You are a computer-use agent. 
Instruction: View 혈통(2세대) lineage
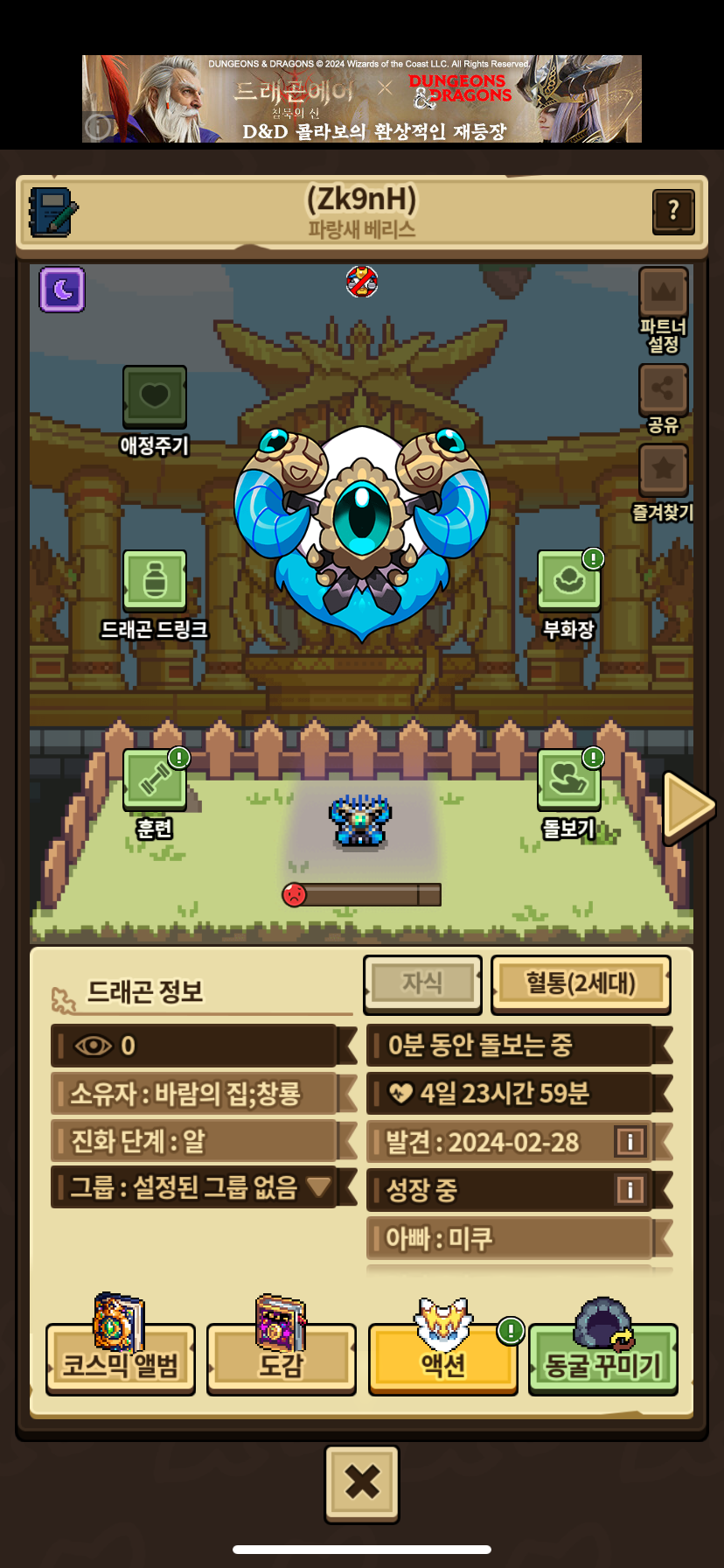581,983
